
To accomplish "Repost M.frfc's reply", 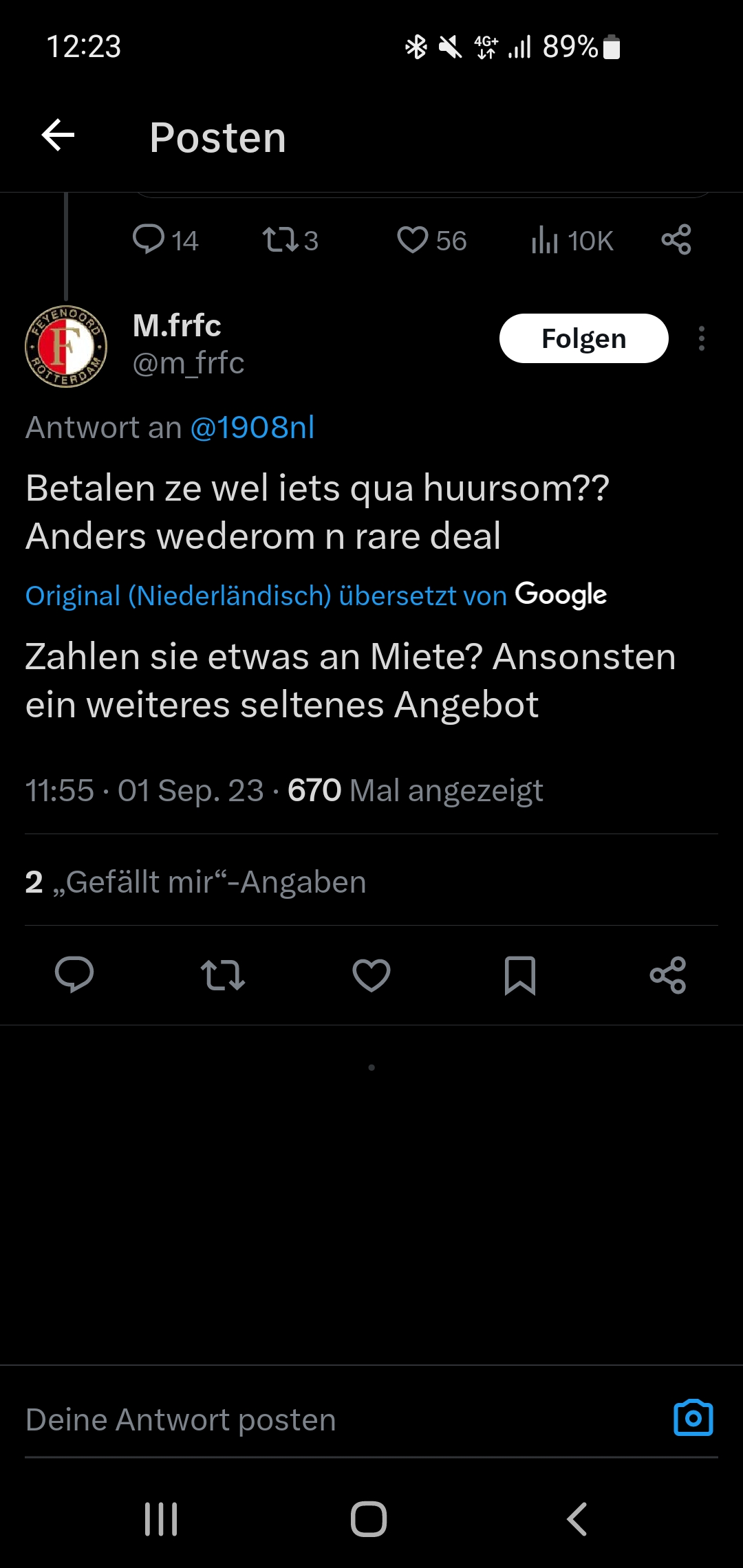I will pos(223,975).
